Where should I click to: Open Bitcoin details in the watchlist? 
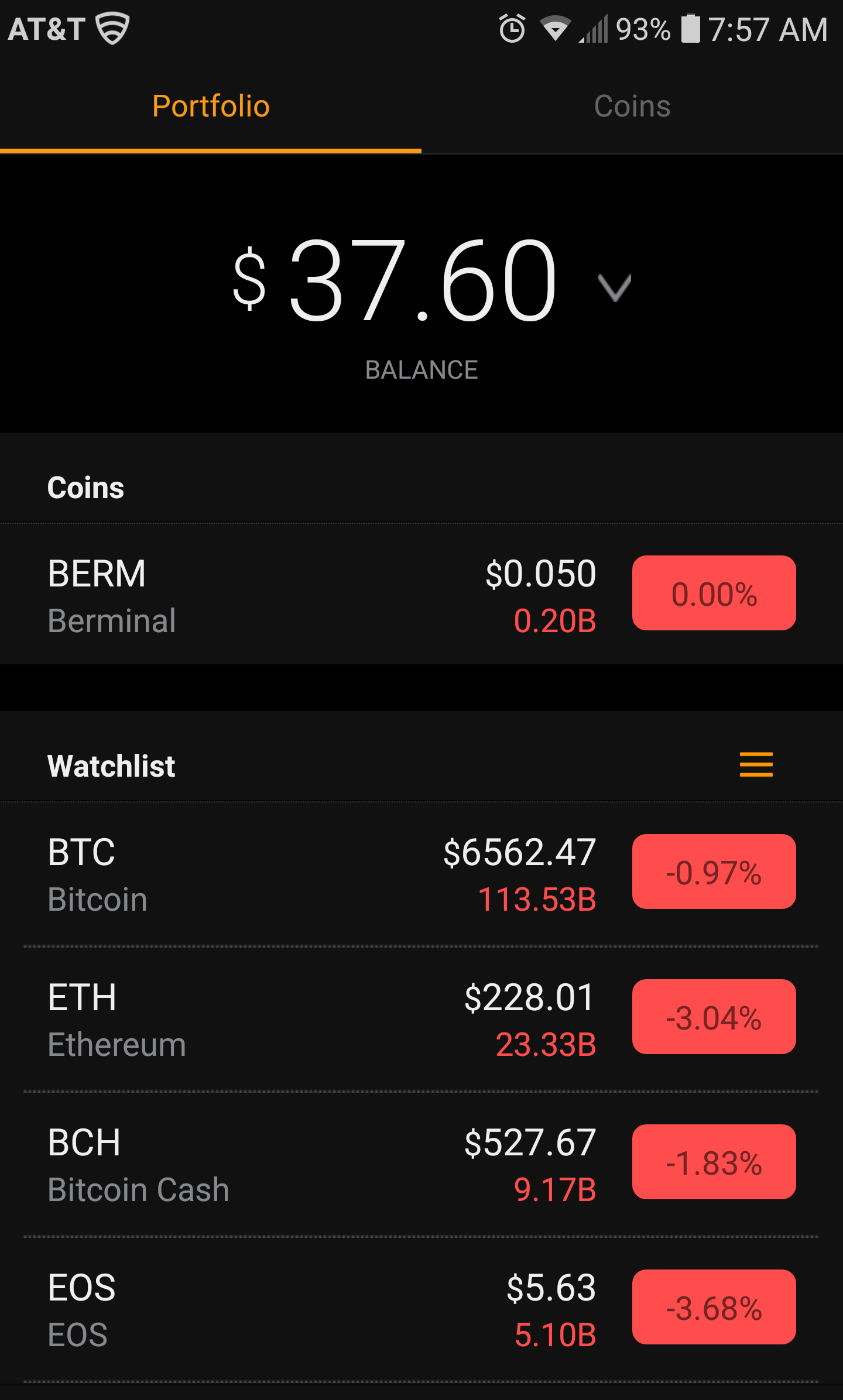293,873
